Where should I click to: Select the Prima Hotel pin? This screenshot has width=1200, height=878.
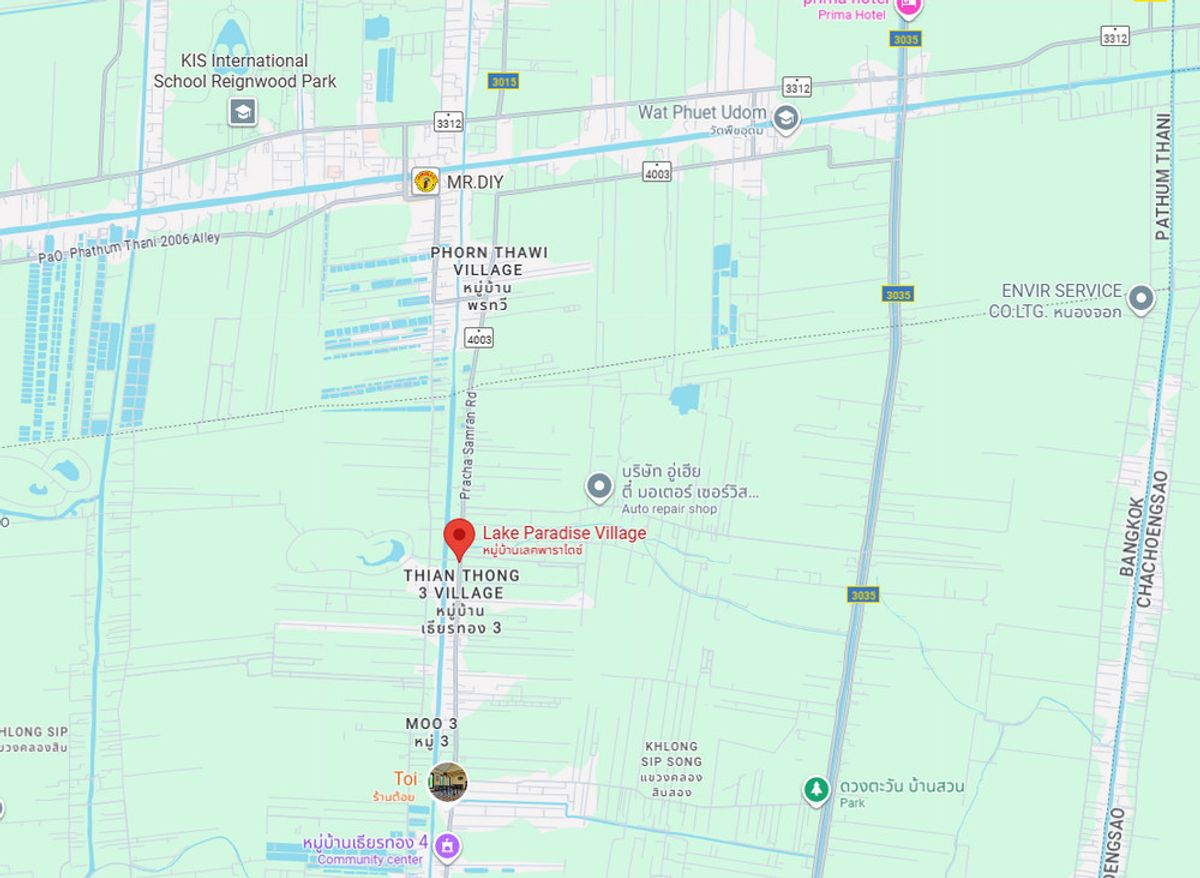[908, 7]
